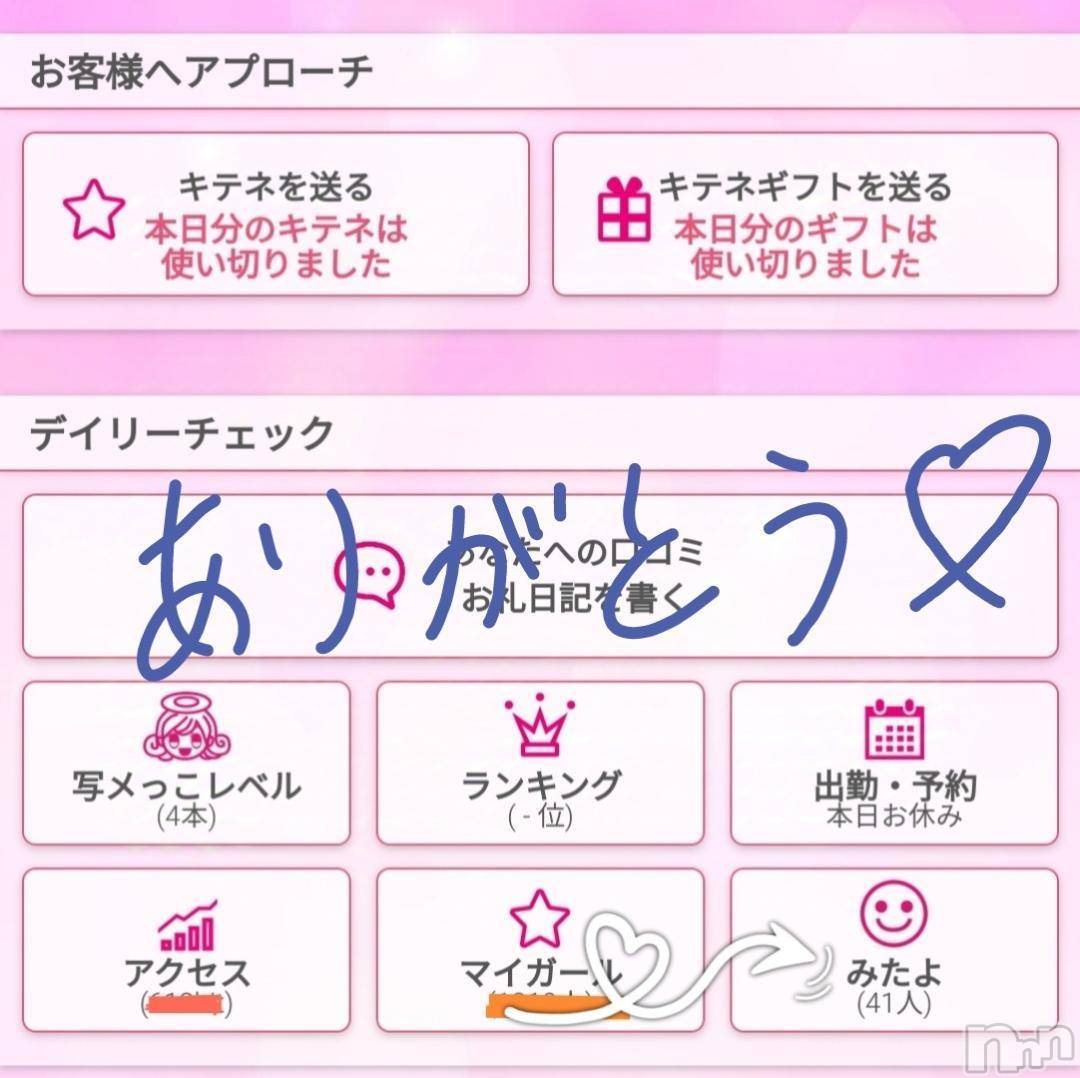Image resolution: width=1080 pixels, height=1078 pixels.
Task: View アクセス statistics
Action: click(186, 950)
